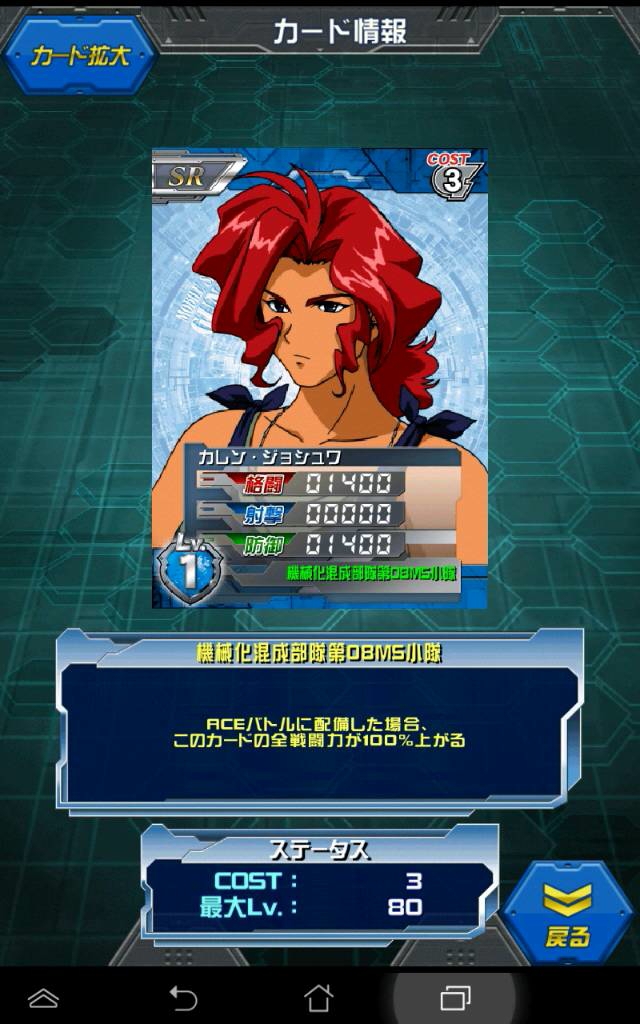Tap the menu-up chevron in the navigation bar

[43, 997]
